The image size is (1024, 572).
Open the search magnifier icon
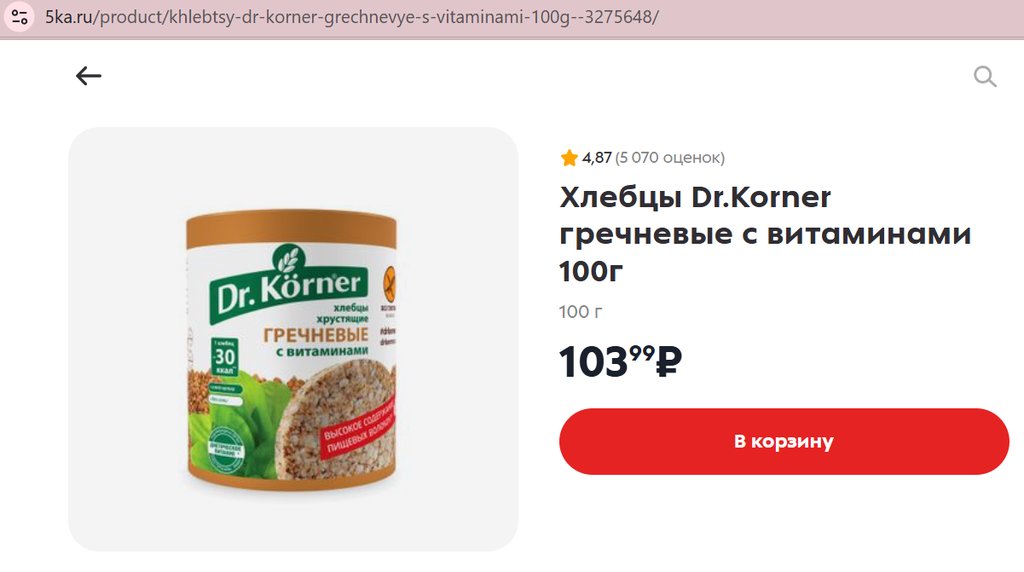pos(985,77)
